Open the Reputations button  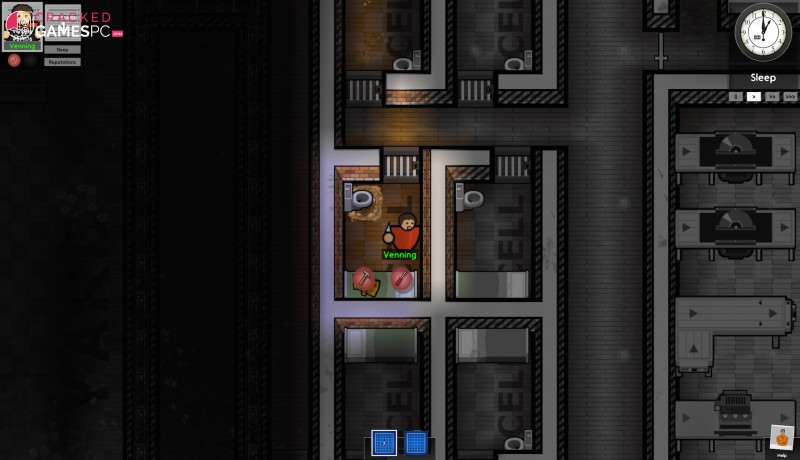point(62,62)
